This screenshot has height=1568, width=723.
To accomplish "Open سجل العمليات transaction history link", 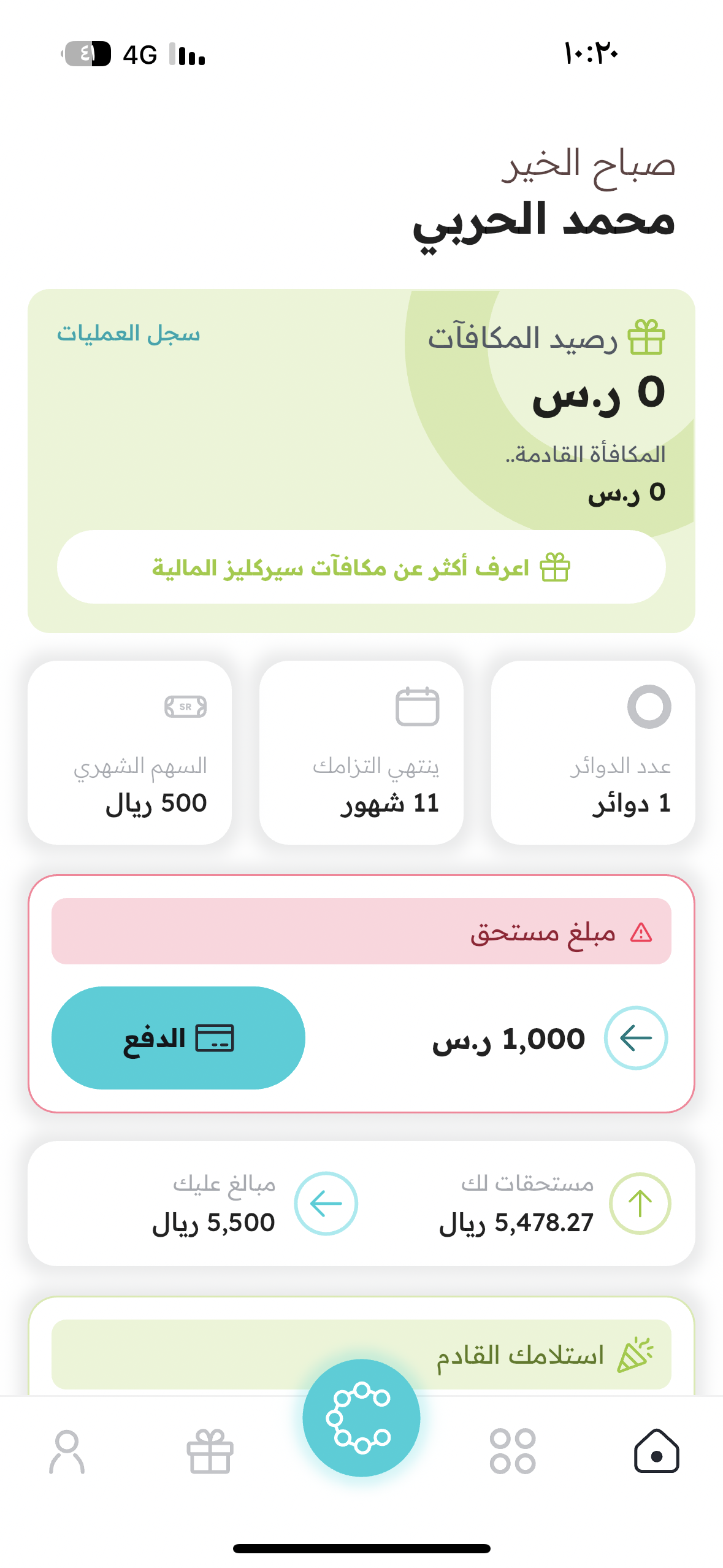I will click(x=128, y=334).
